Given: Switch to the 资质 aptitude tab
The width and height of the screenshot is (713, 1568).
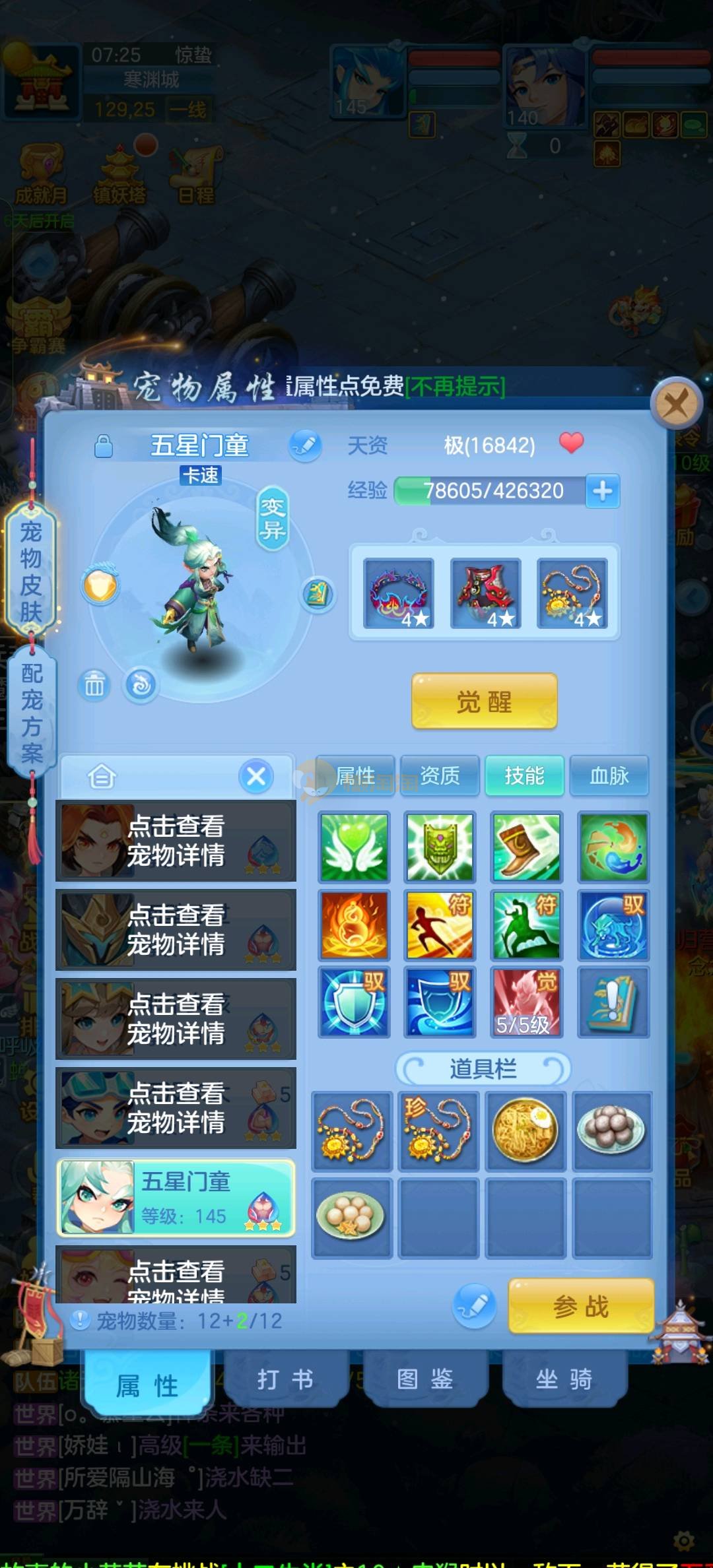Looking at the screenshot, I should point(440,775).
